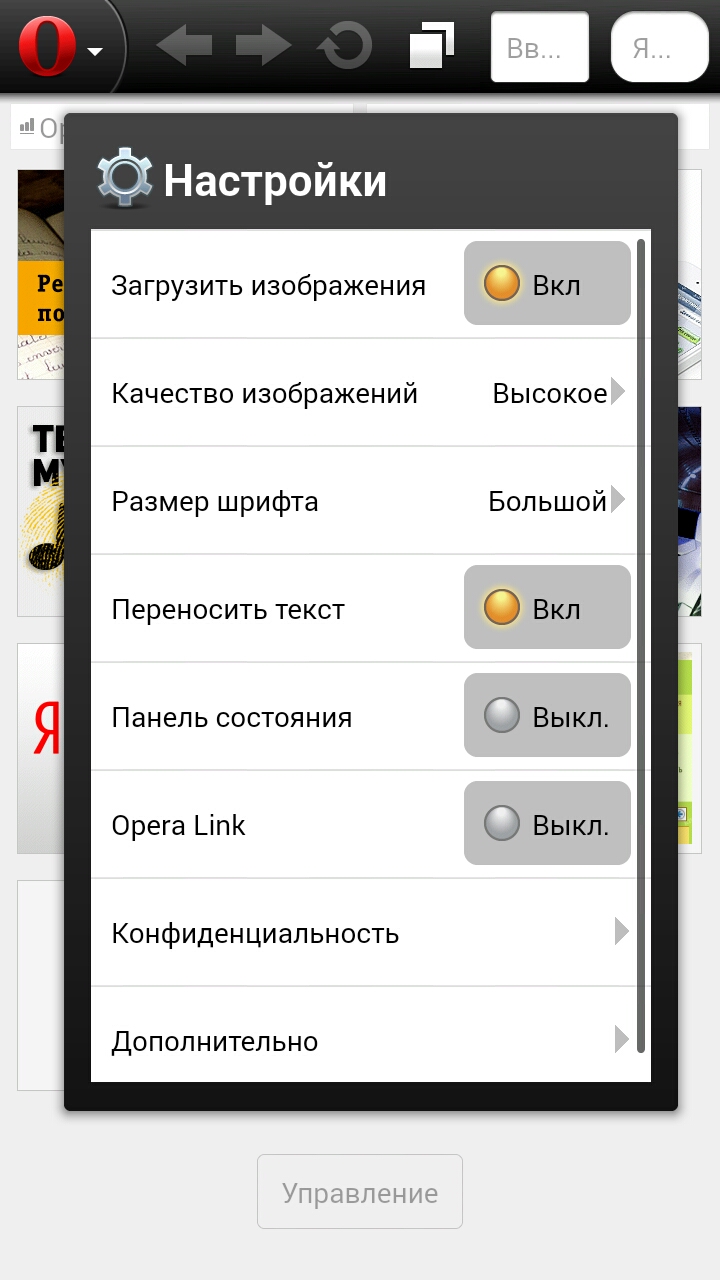Screen dimensions: 720x1280
Task: Tap the Управление button
Action: tap(360, 1192)
